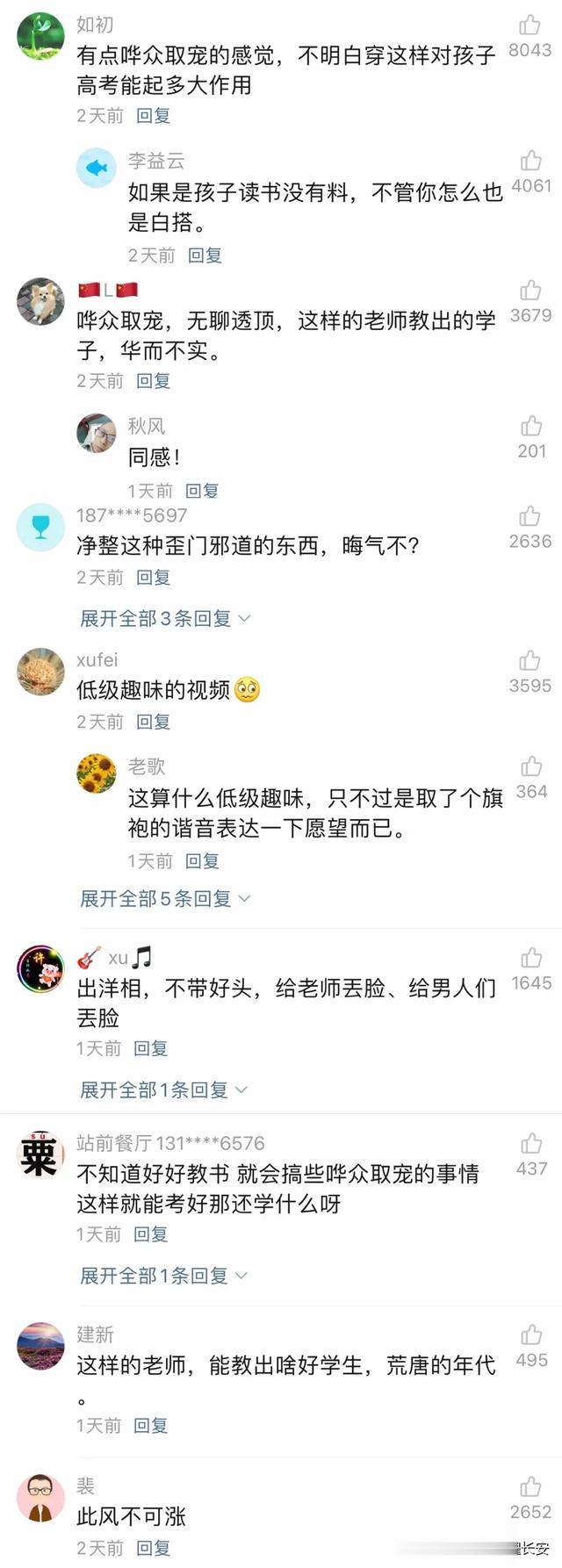Like 建新's comment
This screenshot has width=562, height=1568.
(530, 1335)
